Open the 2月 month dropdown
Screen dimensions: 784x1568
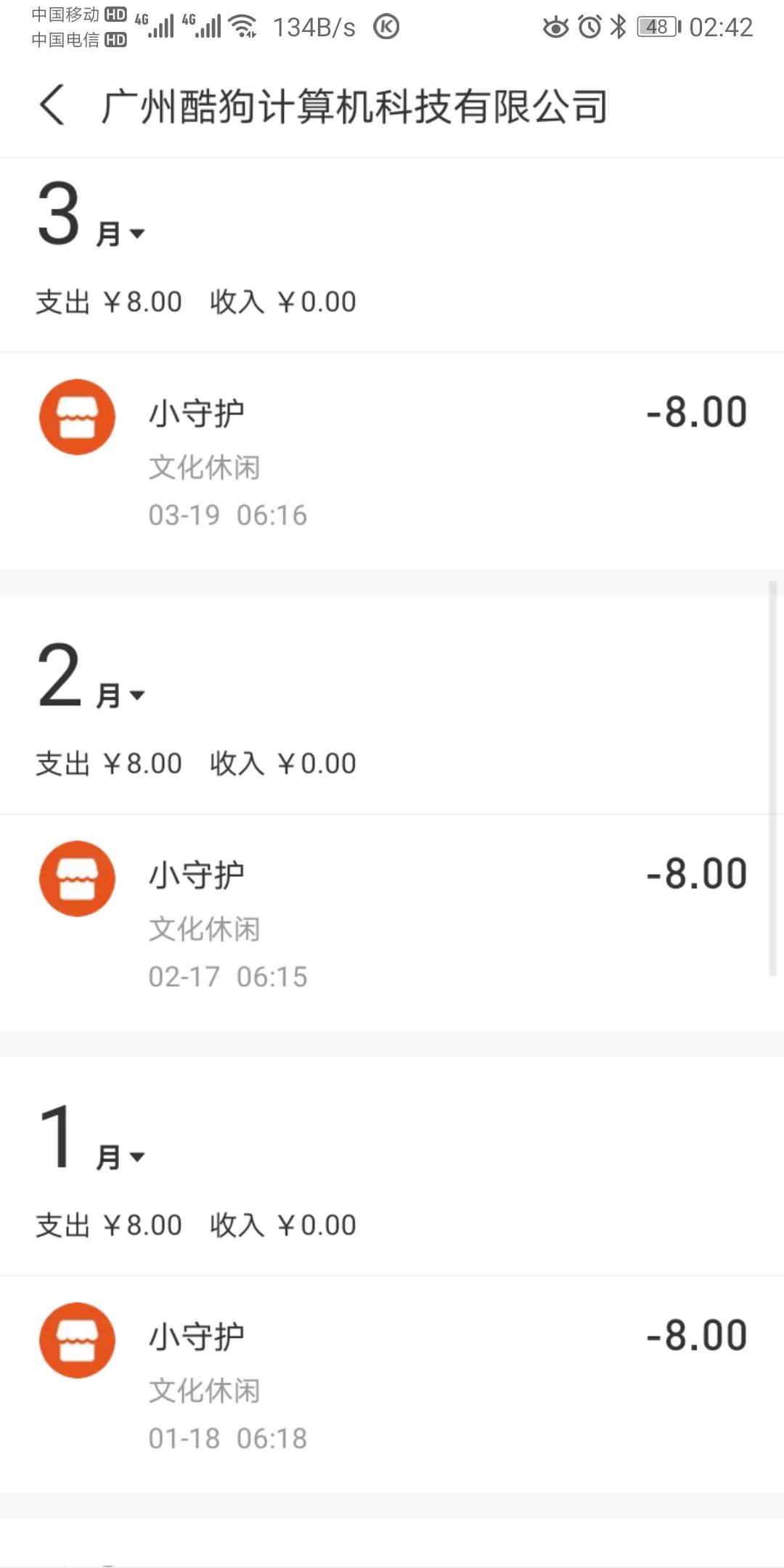pyautogui.click(x=91, y=679)
